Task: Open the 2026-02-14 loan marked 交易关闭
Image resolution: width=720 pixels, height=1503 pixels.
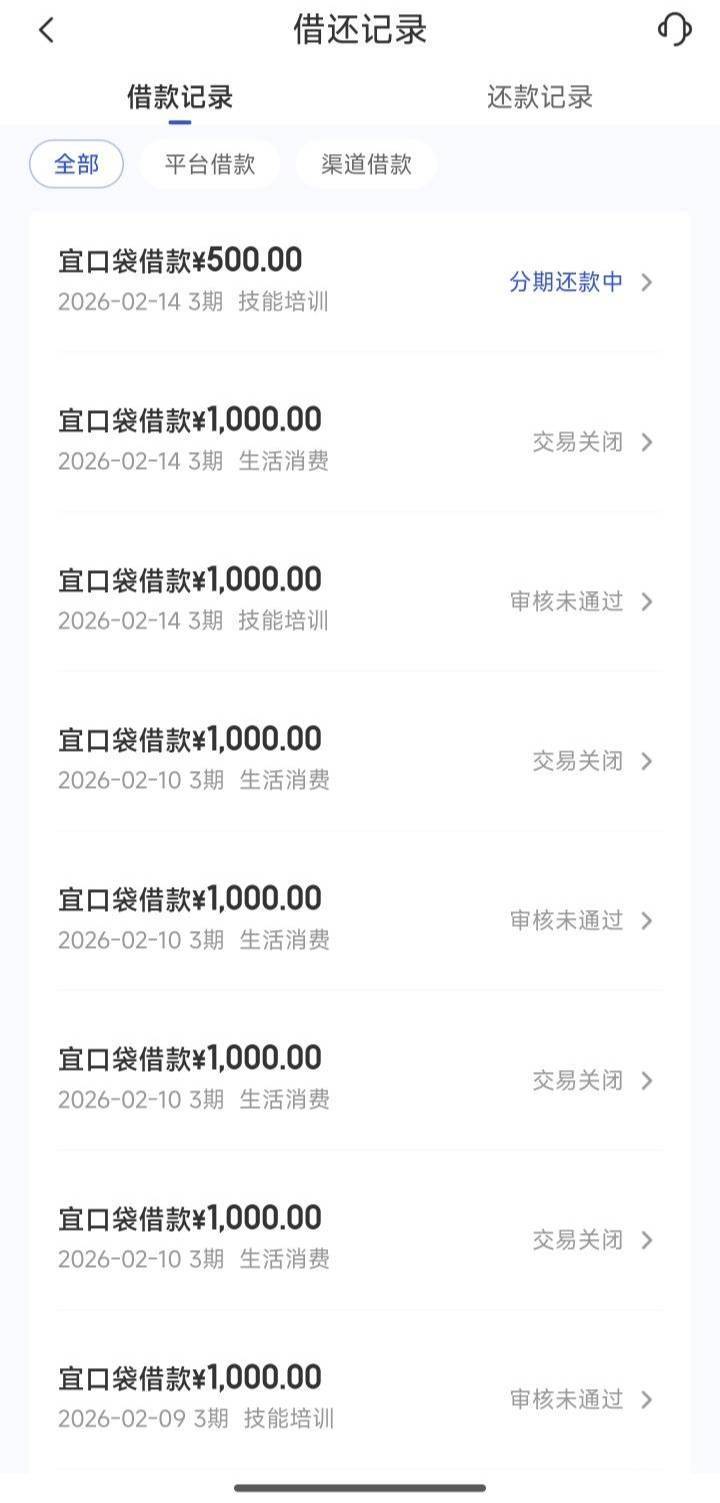Action: pyautogui.click(x=359, y=441)
